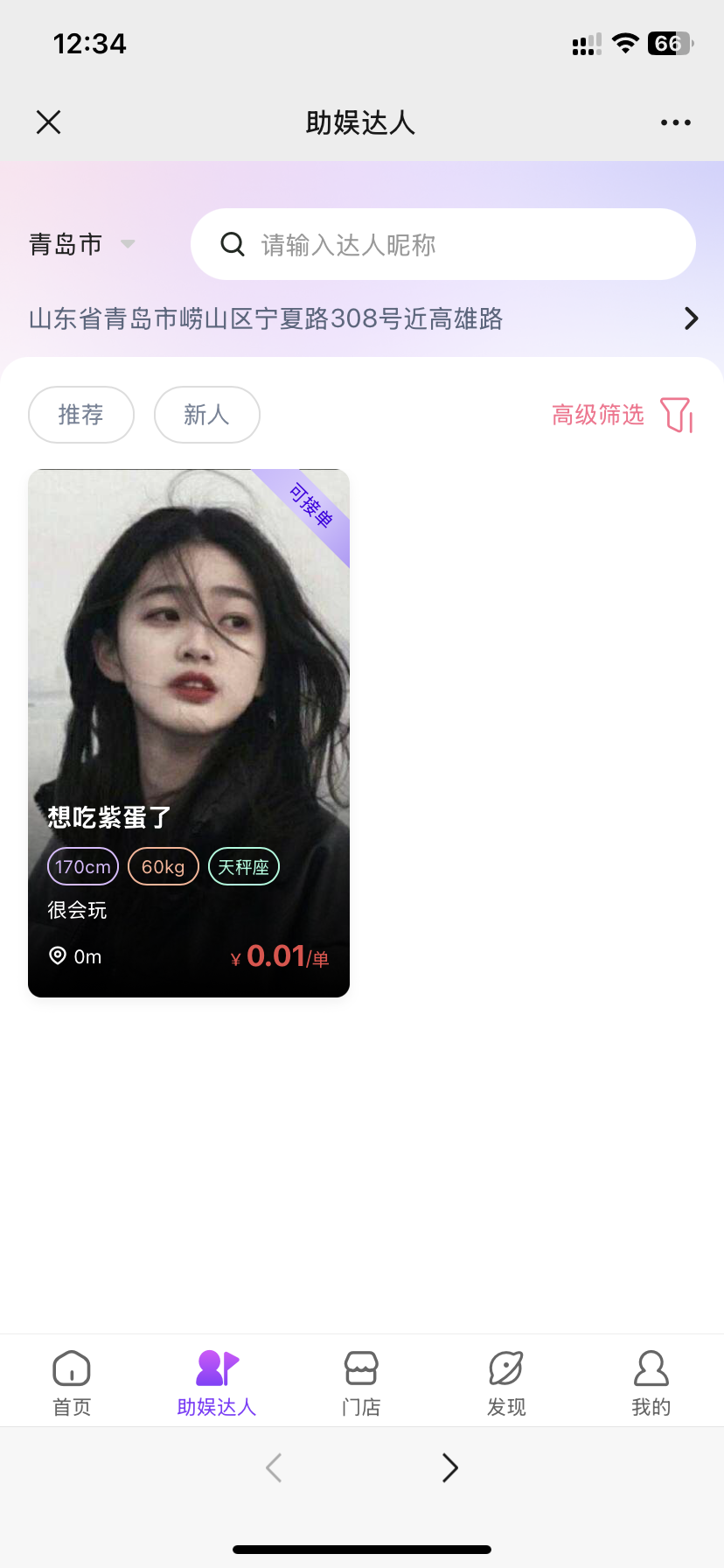The image size is (724, 1568).
Task: Switch to the 门店 tab
Action: (x=361, y=1381)
